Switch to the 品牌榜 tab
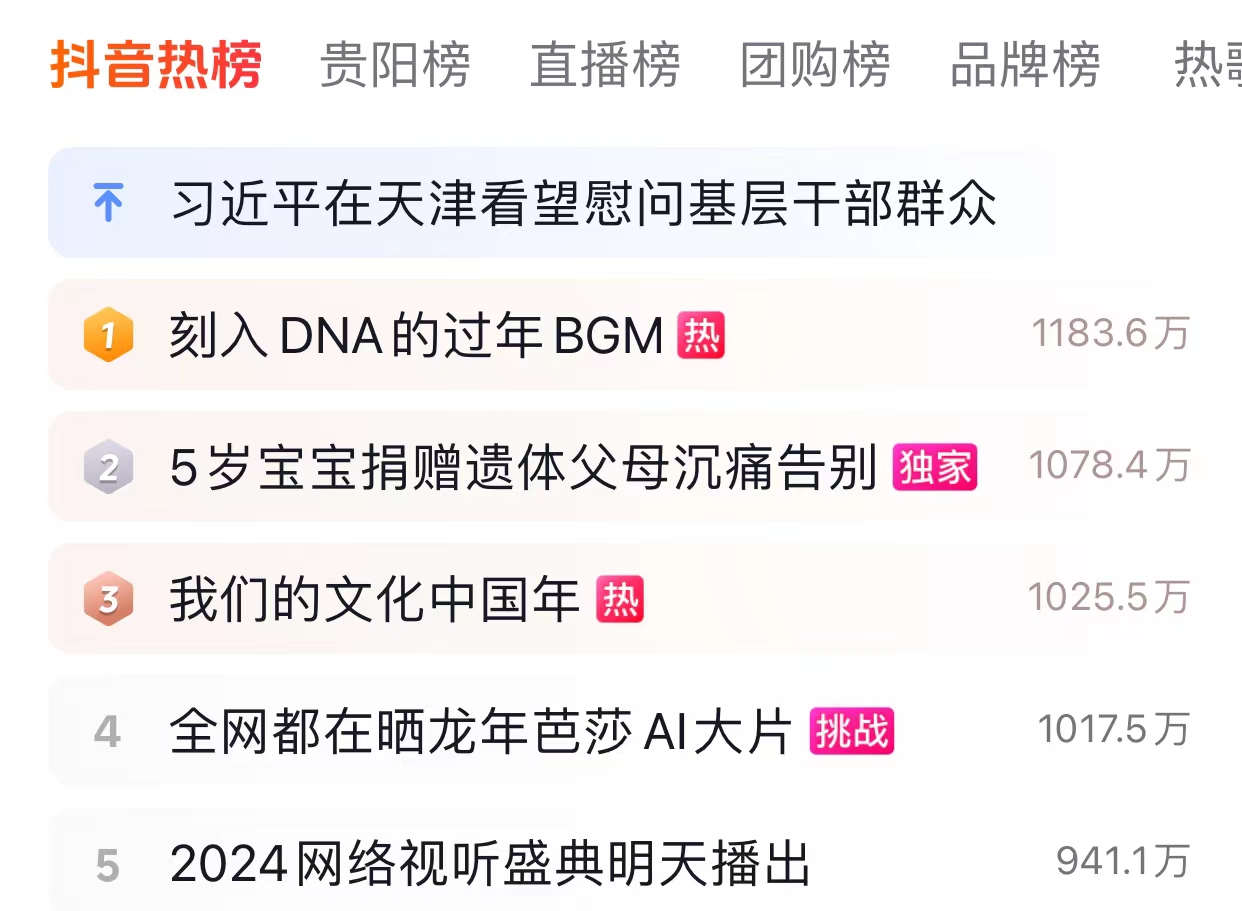 click(1024, 66)
